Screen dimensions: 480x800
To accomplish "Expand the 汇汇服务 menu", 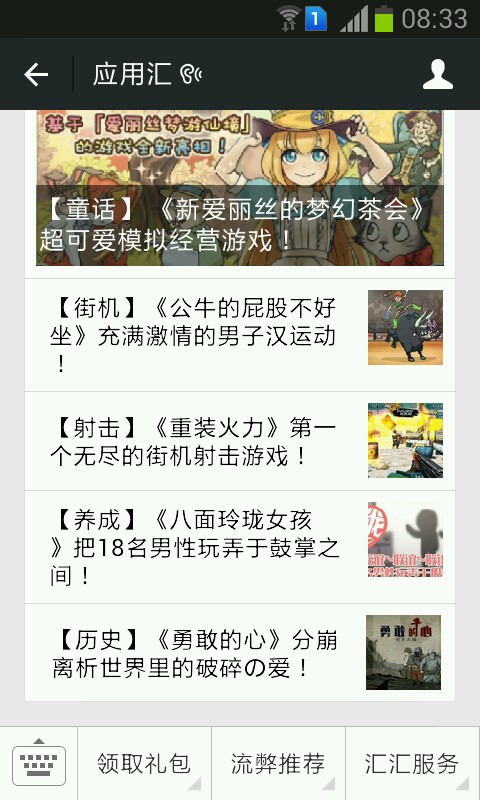I will coord(412,764).
